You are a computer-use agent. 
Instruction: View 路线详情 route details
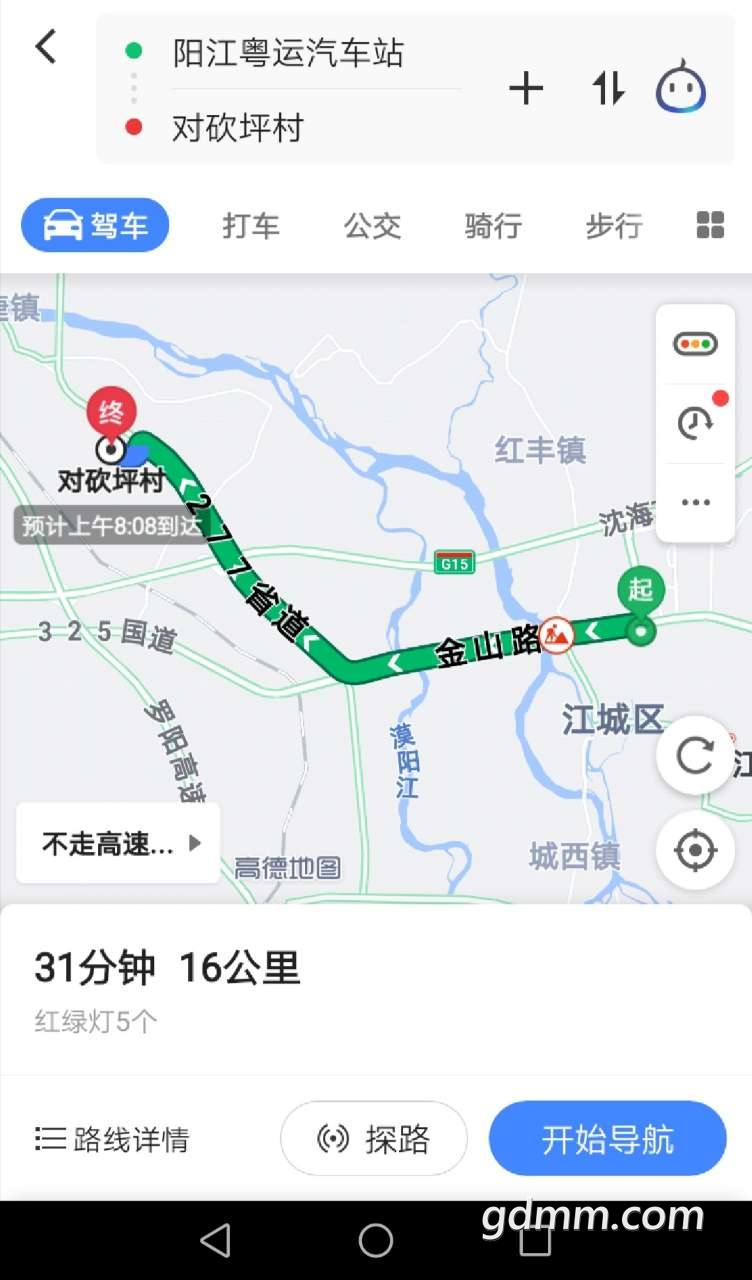112,1139
